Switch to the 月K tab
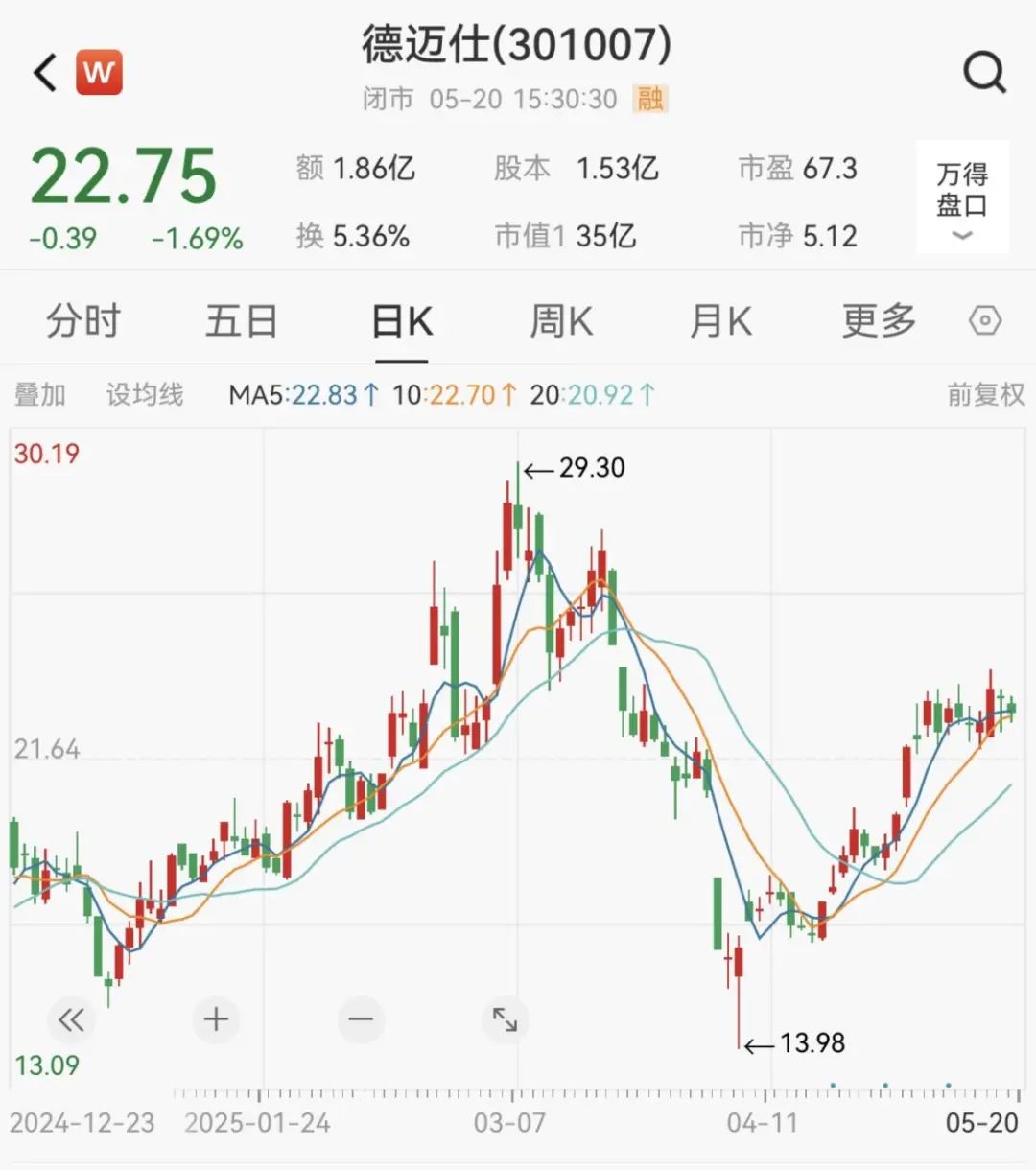Image resolution: width=1036 pixels, height=1170 pixels. coord(720,321)
